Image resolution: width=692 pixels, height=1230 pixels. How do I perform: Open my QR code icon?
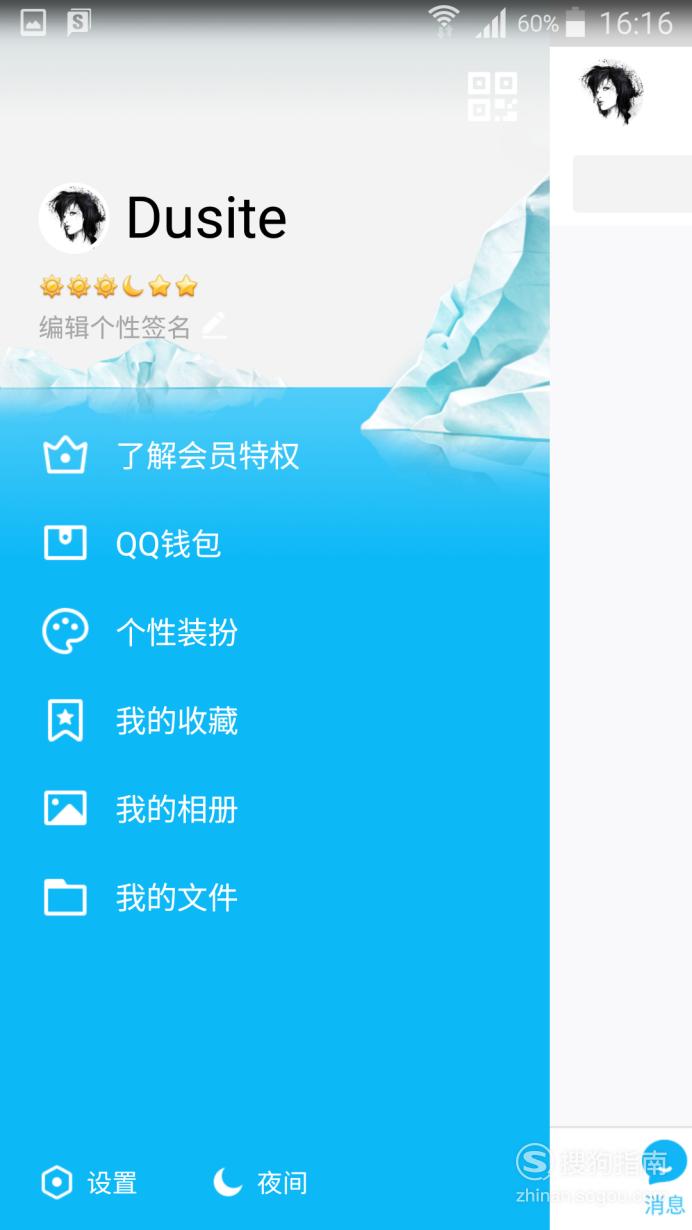point(493,97)
